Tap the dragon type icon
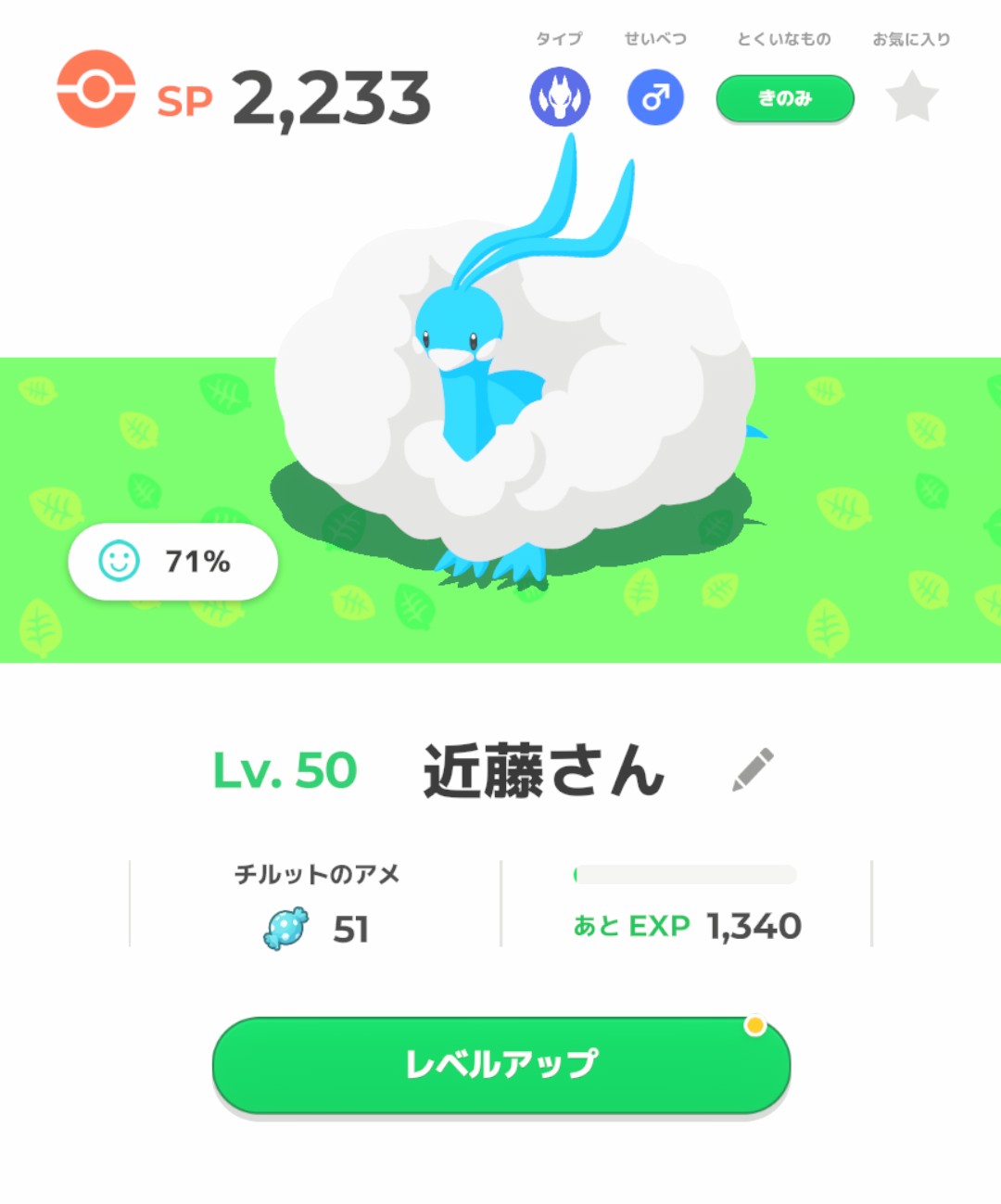 pyautogui.click(x=560, y=97)
